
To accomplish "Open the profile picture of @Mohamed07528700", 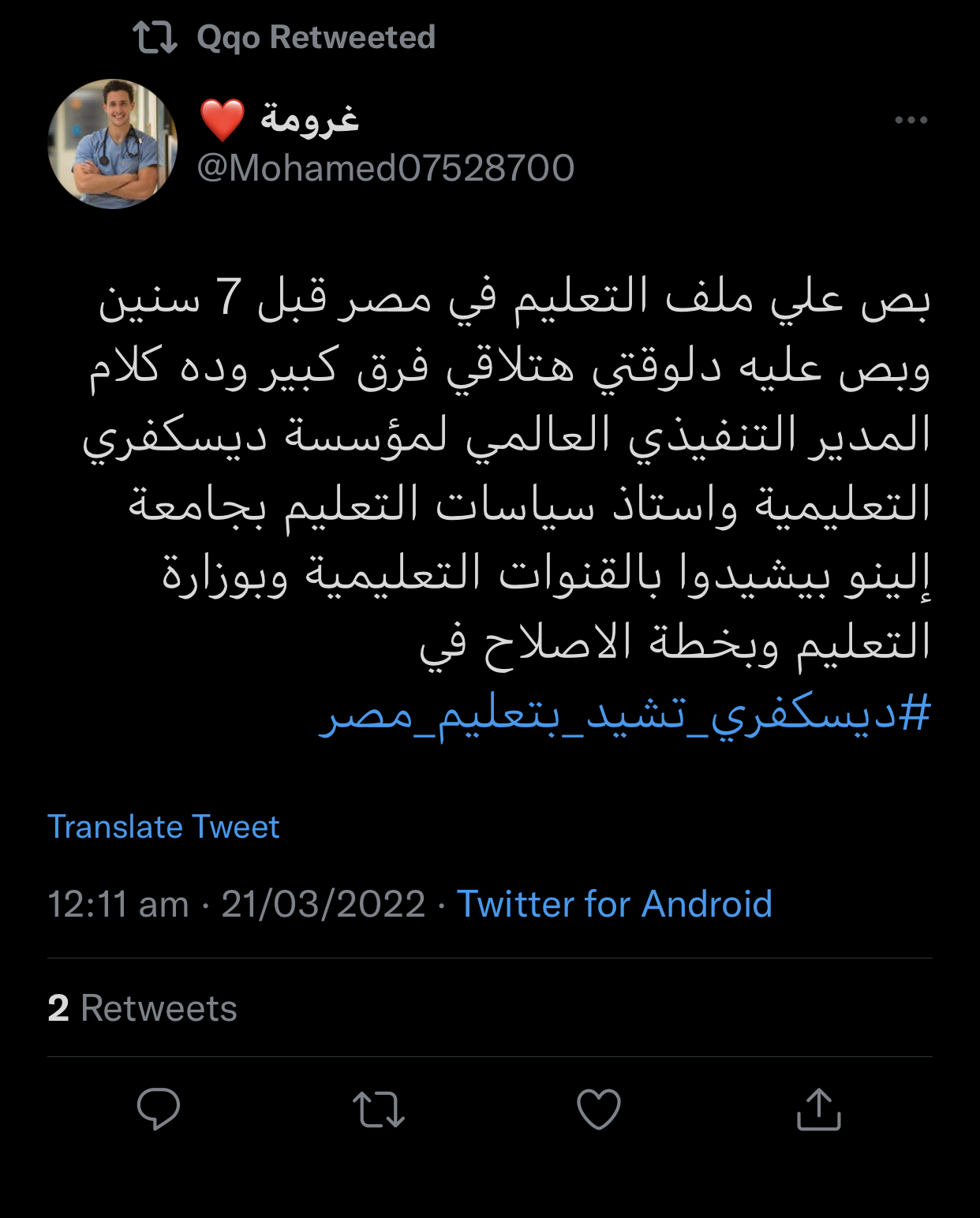I will pos(113,144).
